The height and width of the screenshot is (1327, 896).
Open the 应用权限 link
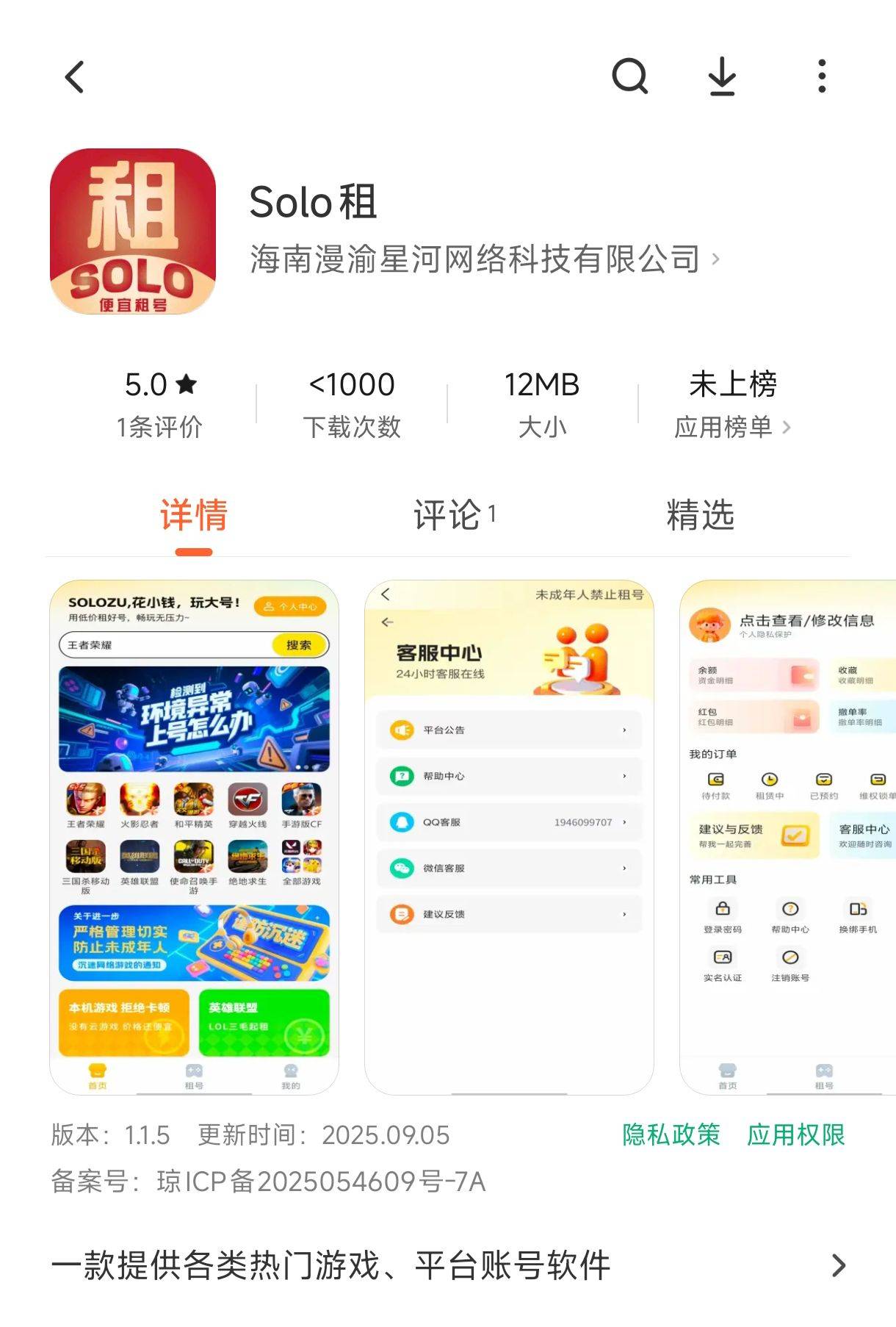795,1134
